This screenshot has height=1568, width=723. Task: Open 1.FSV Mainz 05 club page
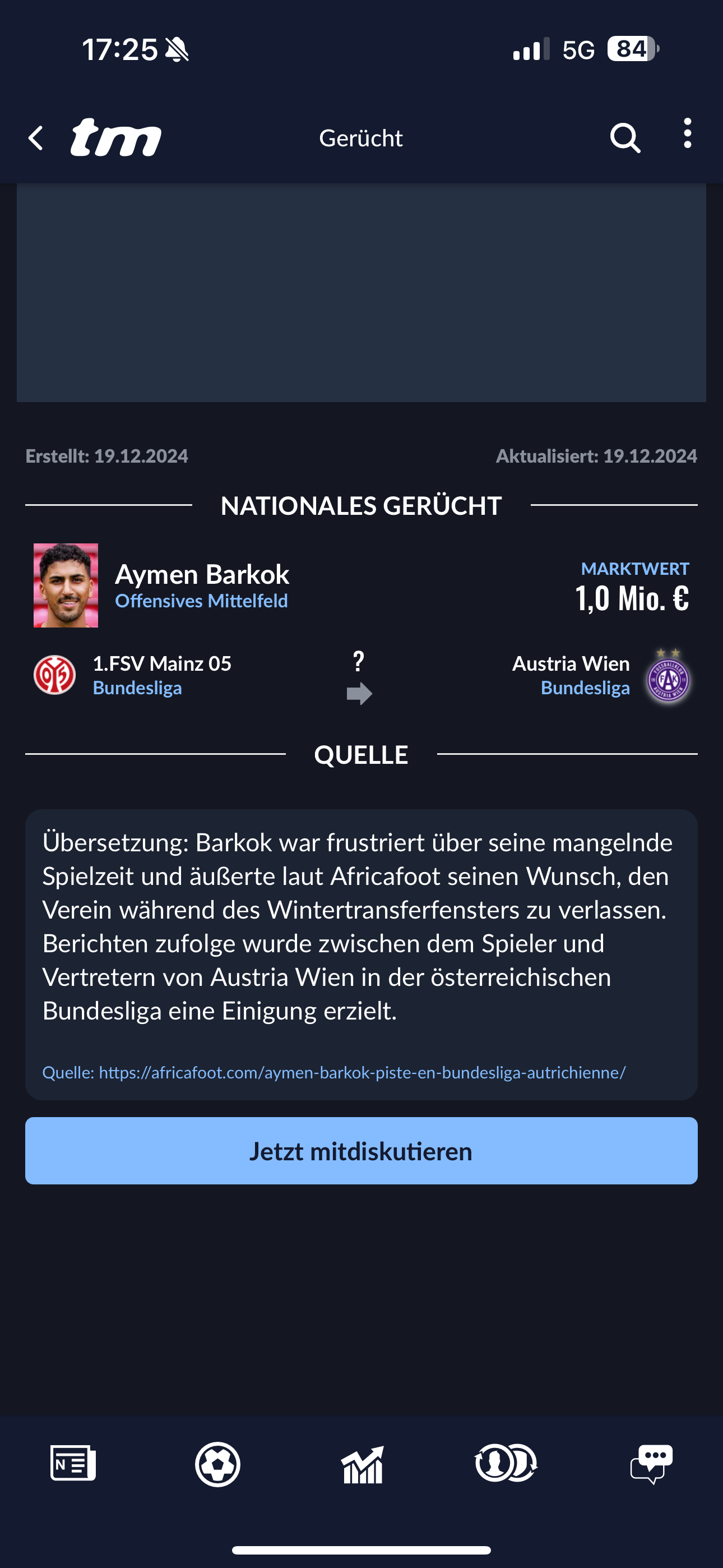[162, 663]
